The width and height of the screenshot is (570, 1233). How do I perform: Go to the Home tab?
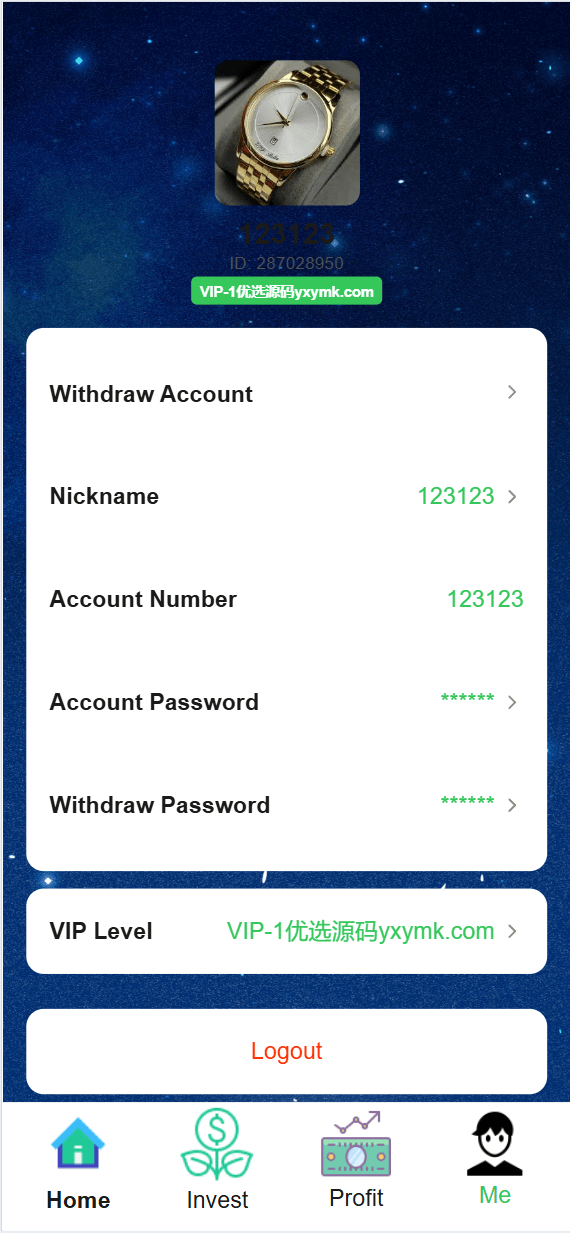click(78, 1163)
